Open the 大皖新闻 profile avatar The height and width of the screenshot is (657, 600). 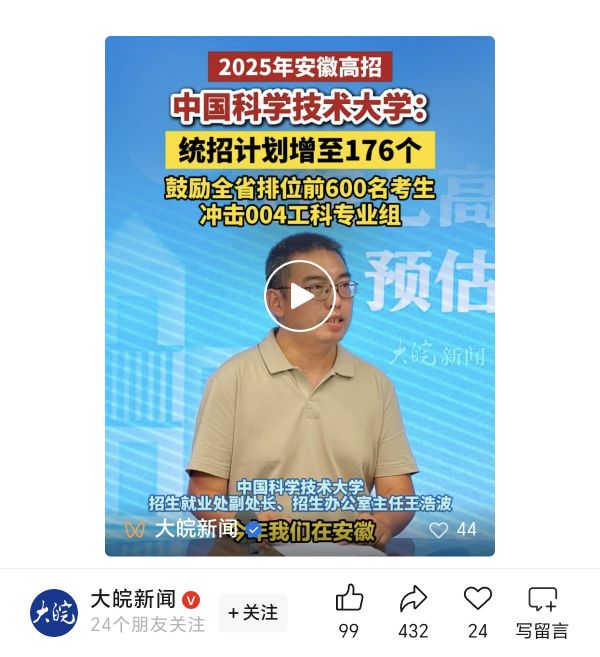pyautogui.click(x=53, y=613)
